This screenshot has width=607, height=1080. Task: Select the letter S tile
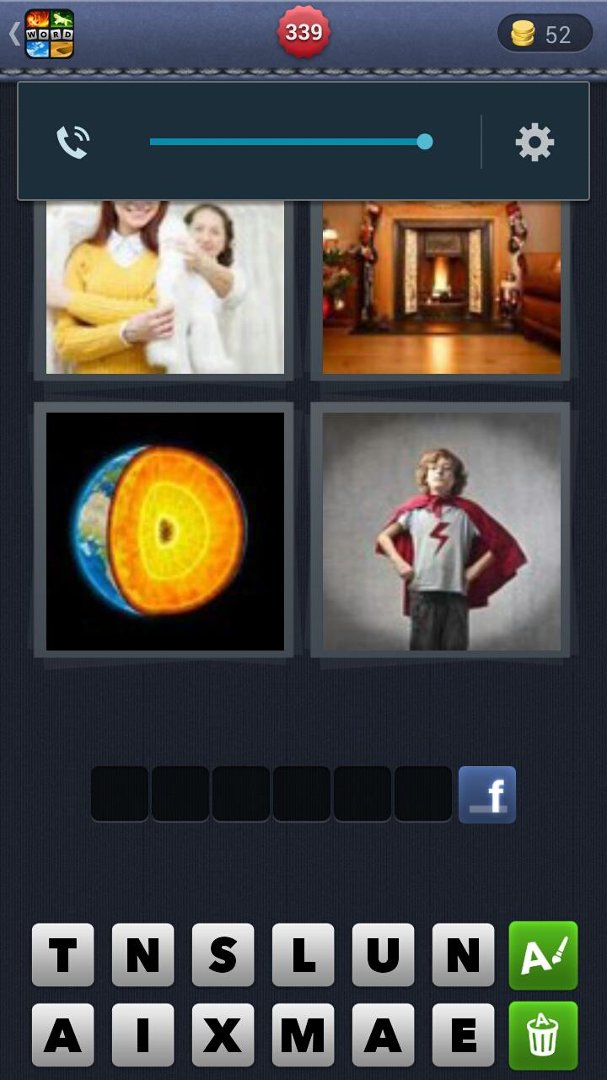tap(223, 955)
